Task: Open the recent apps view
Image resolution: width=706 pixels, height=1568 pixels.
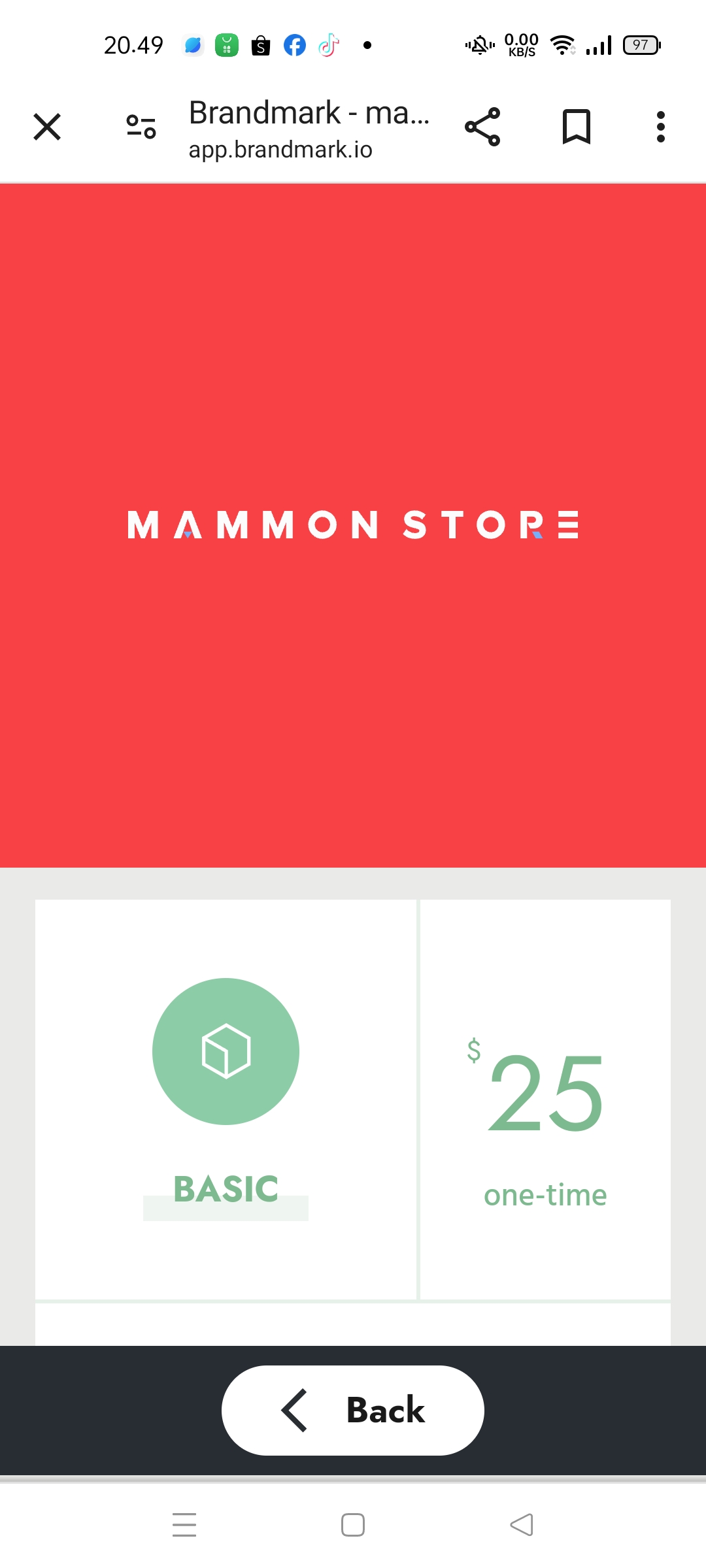Action: tap(184, 1525)
